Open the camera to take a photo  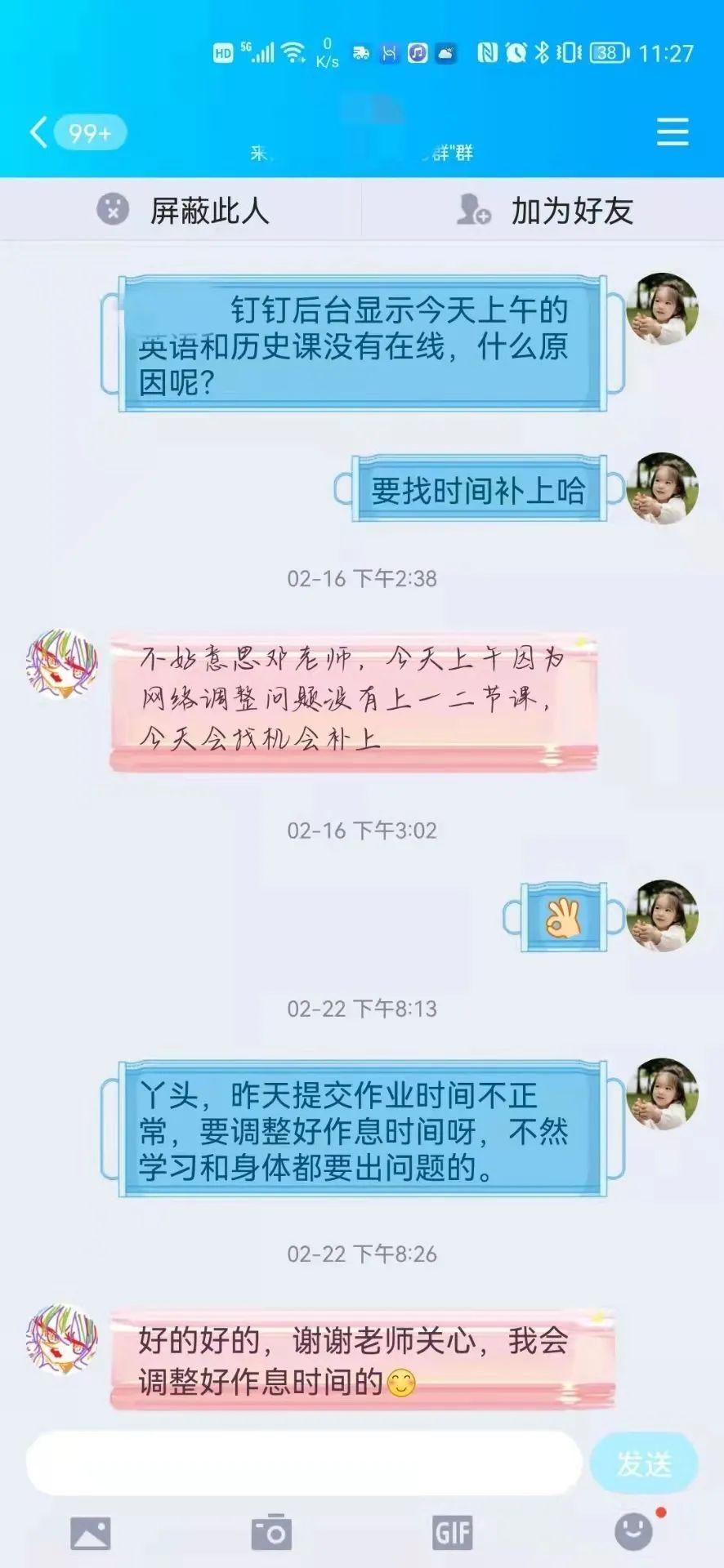[x=271, y=1533]
